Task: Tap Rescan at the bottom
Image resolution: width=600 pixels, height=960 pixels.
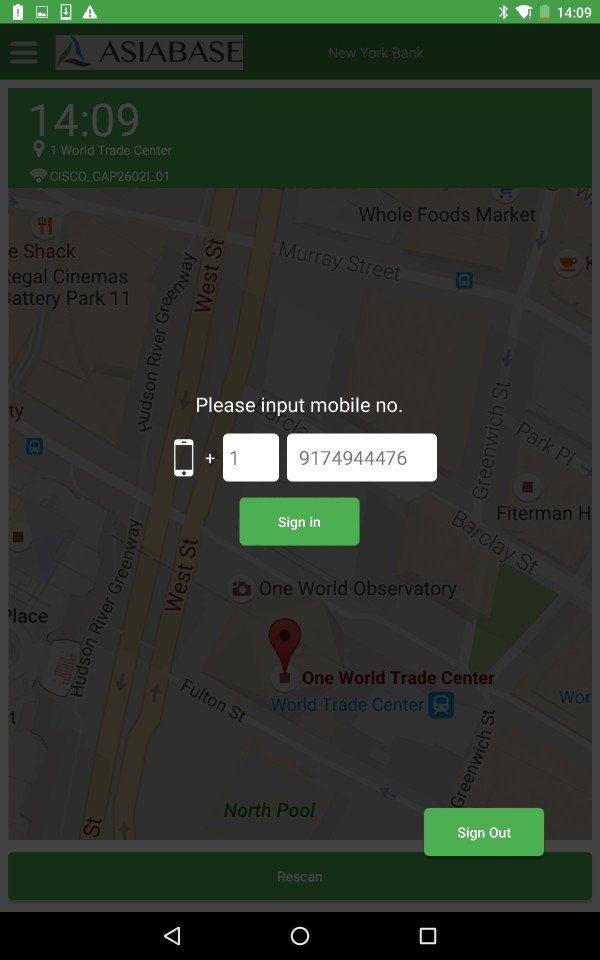Action: pyautogui.click(x=300, y=877)
